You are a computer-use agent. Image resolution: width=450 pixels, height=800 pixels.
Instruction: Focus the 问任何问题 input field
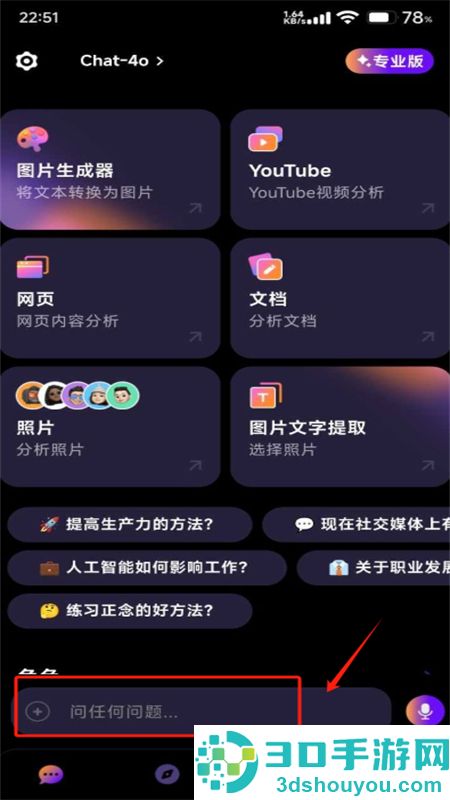coord(201,711)
